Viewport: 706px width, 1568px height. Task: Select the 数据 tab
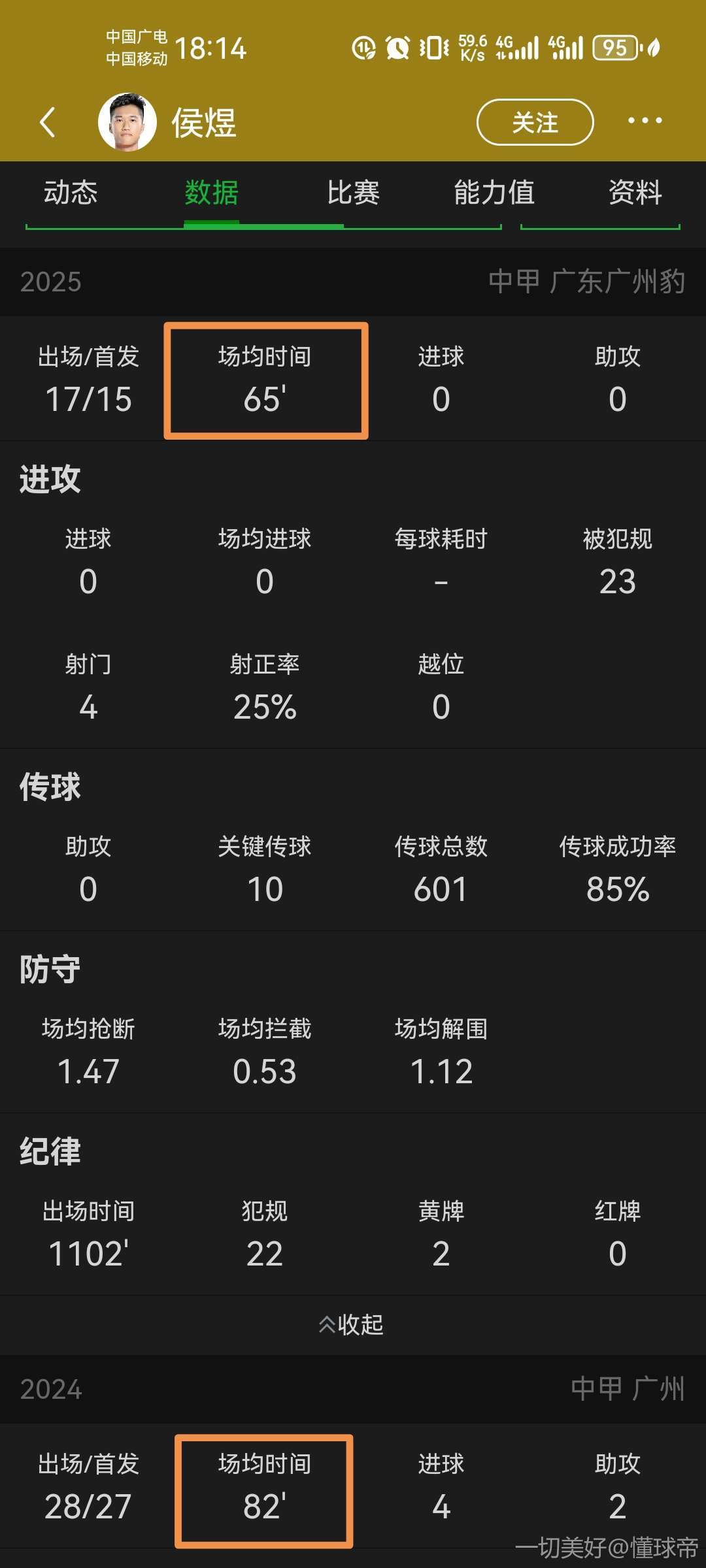(211, 193)
